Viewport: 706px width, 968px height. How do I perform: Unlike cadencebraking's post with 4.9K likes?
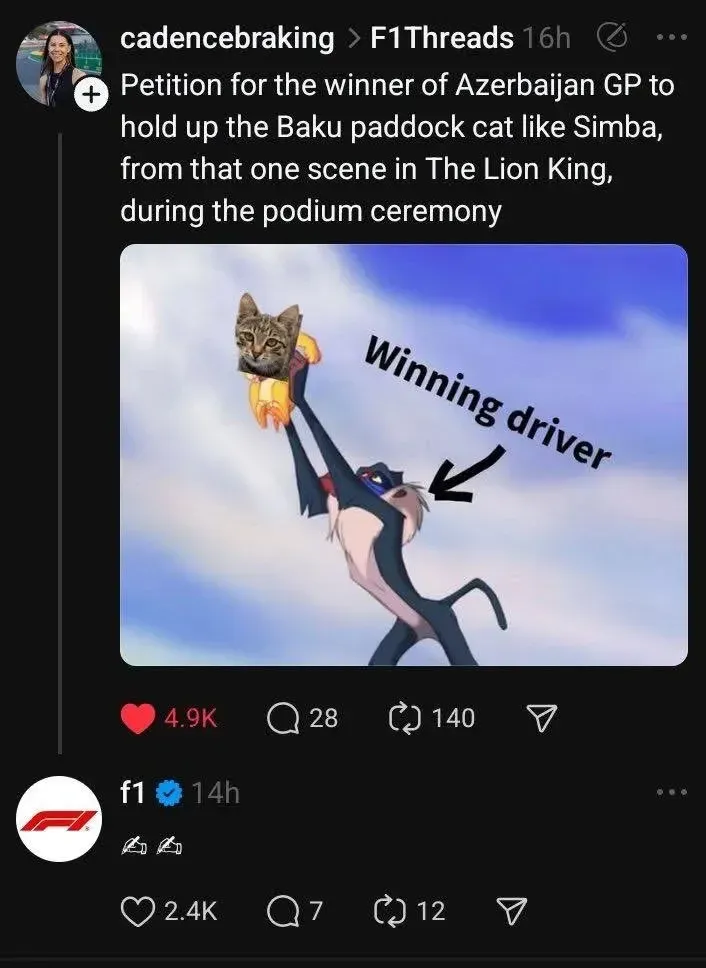pyautogui.click(x=138, y=717)
